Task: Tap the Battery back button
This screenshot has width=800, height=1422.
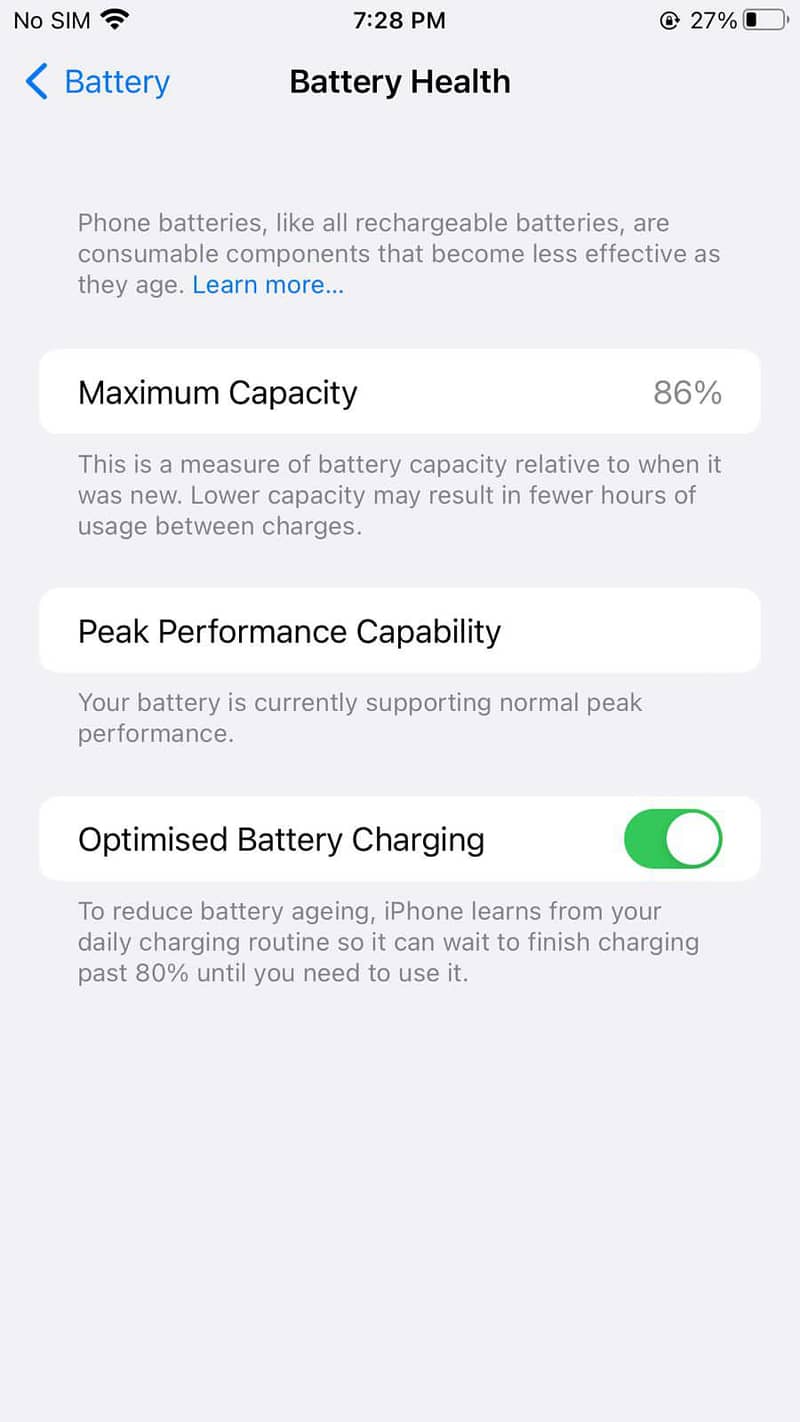Action: pyautogui.click(x=95, y=82)
